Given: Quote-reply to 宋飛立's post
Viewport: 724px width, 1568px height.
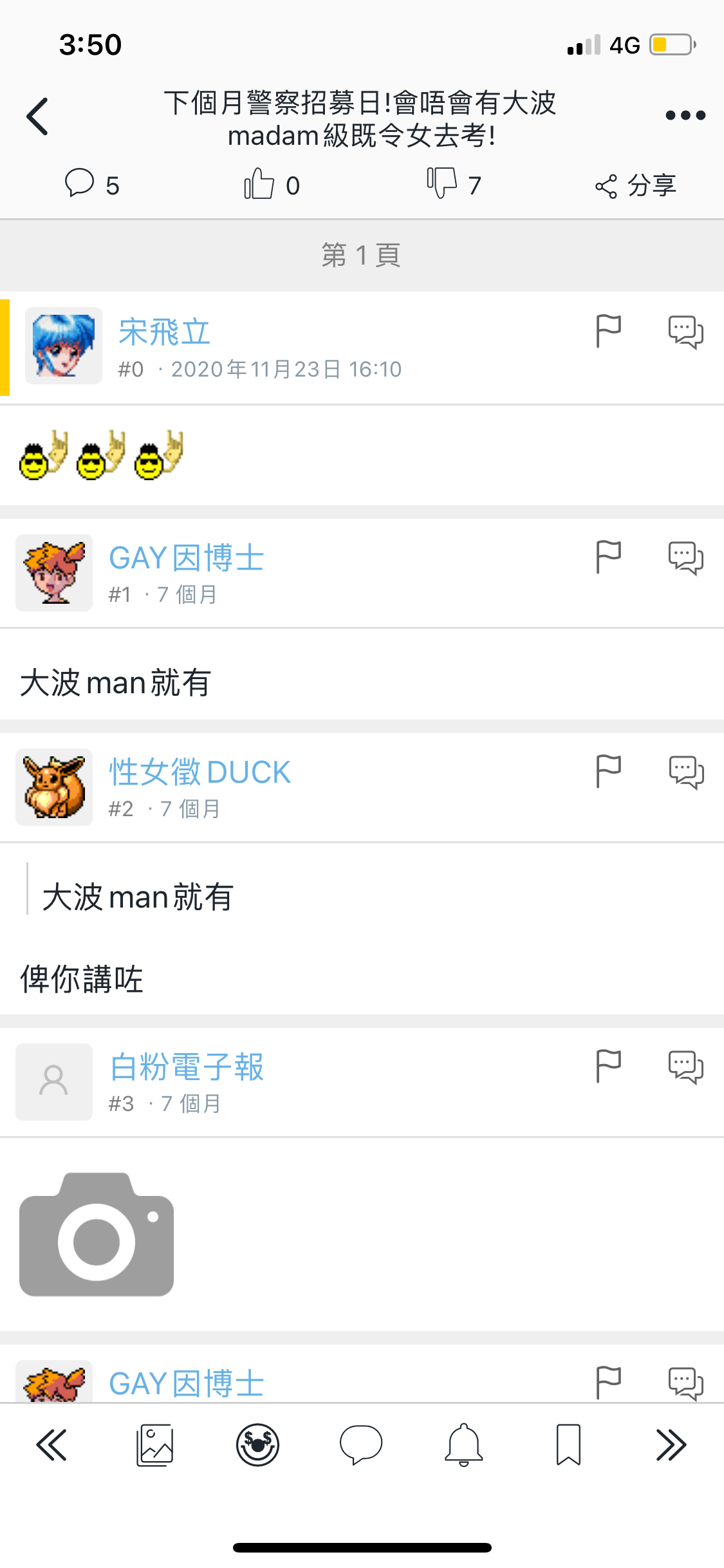Looking at the screenshot, I should point(685,332).
